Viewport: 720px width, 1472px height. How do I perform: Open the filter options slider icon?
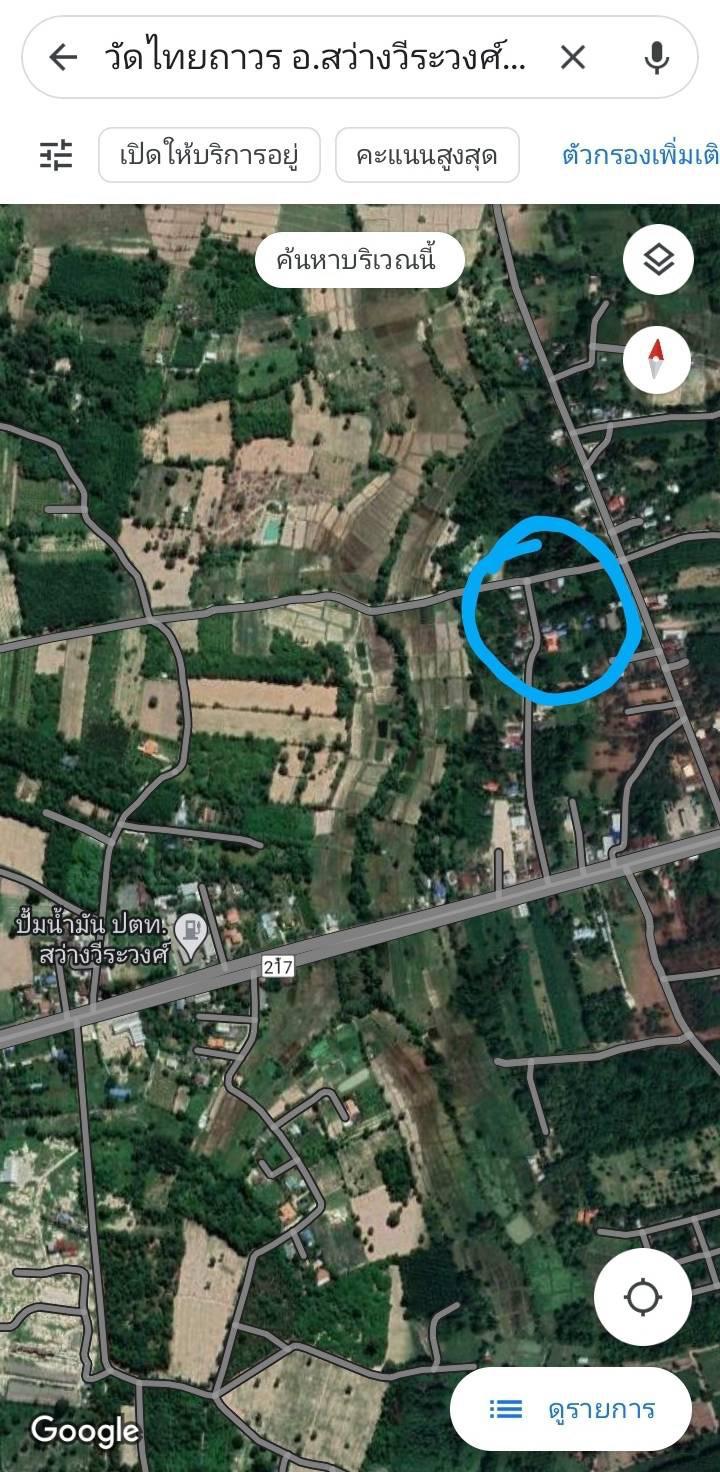[56, 155]
